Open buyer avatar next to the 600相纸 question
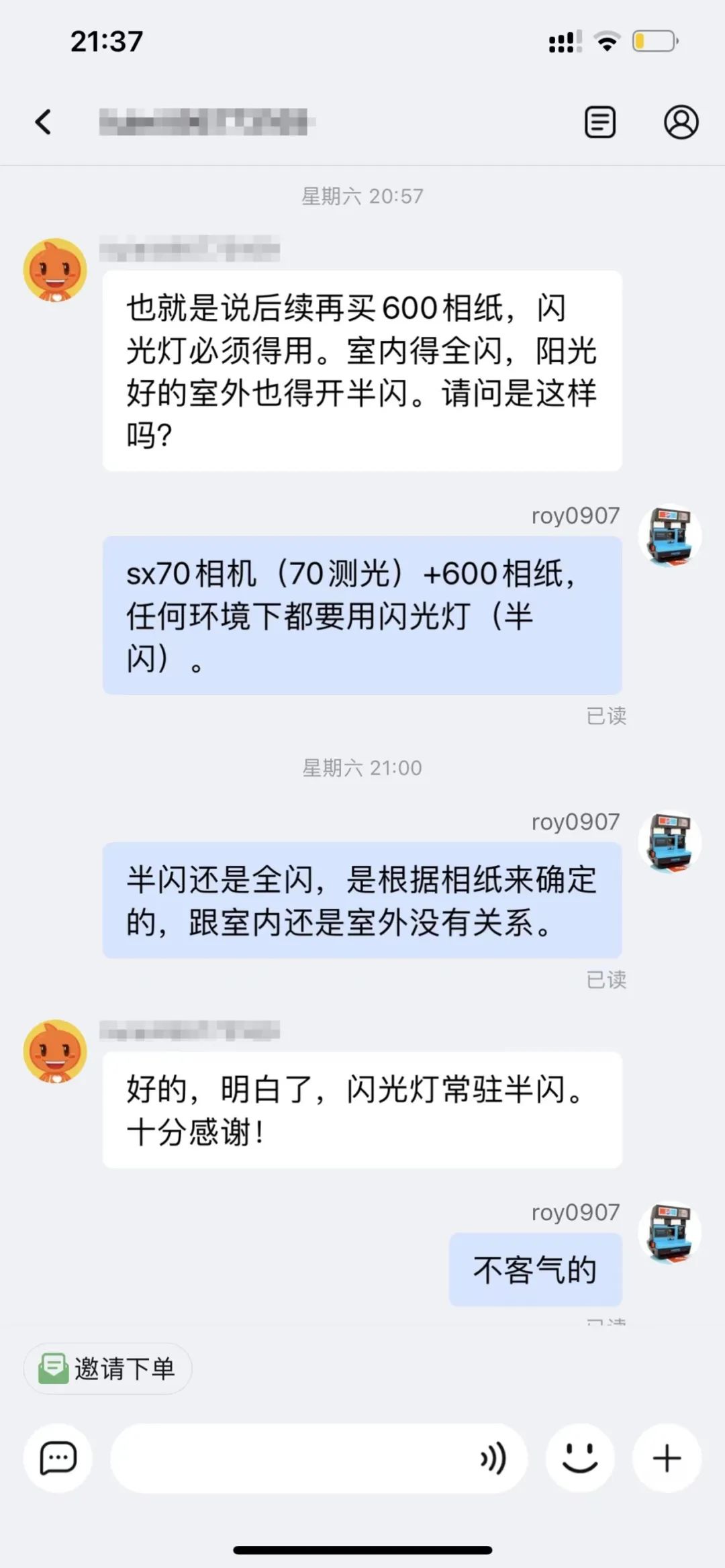725x1568 pixels. pyautogui.click(x=55, y=271)
